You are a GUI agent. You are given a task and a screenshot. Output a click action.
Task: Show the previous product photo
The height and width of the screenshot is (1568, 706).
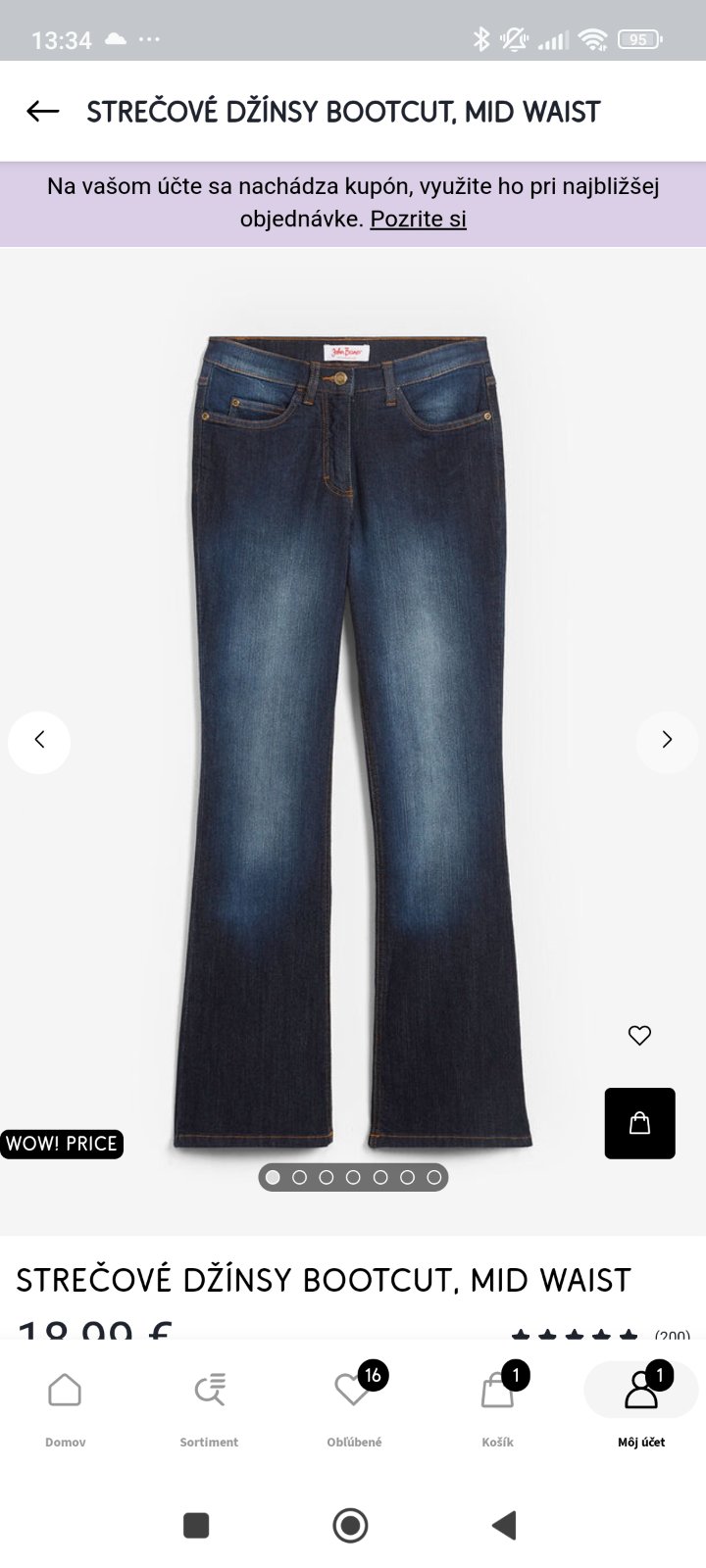(39, 740)
